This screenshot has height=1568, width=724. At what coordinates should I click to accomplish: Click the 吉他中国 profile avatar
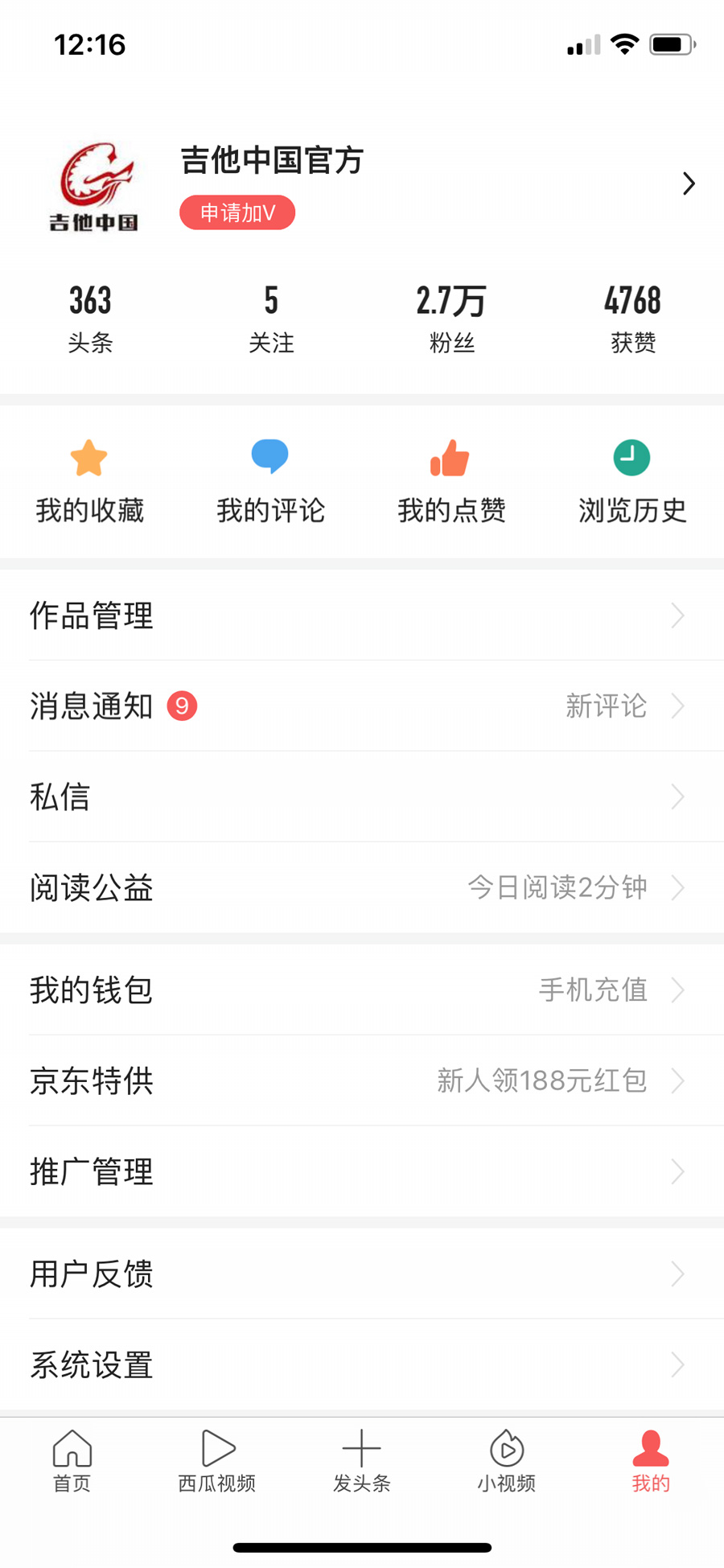tap(94, 185)
